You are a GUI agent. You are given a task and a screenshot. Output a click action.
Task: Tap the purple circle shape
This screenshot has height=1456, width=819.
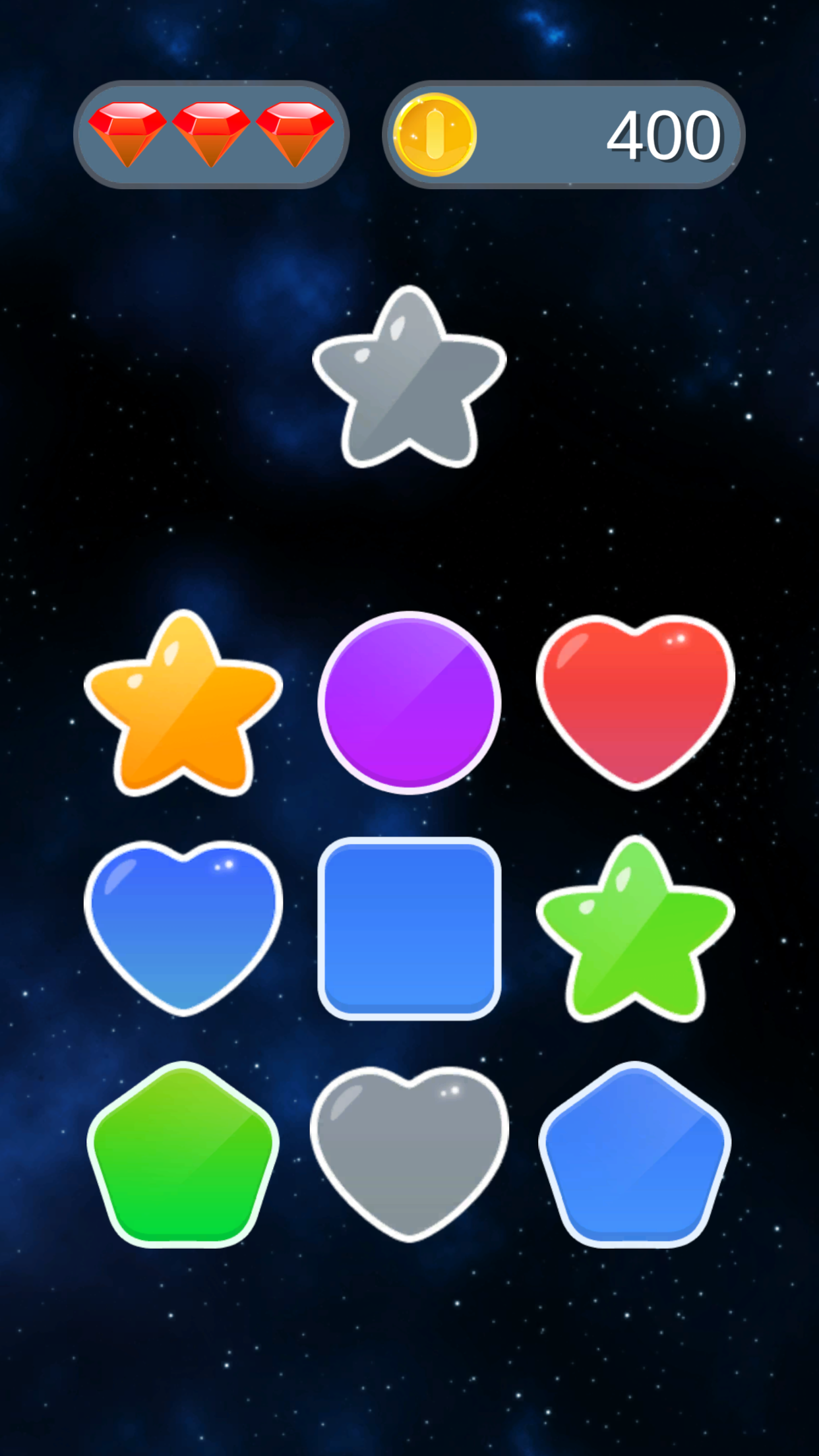pos(409,702)
